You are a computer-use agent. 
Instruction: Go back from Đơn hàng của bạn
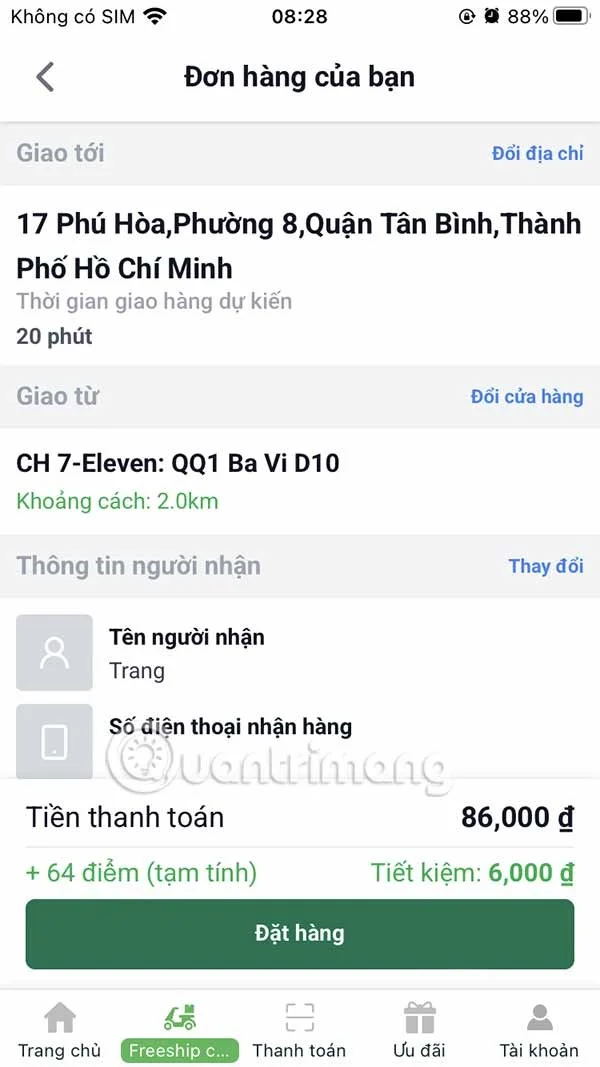45,77
